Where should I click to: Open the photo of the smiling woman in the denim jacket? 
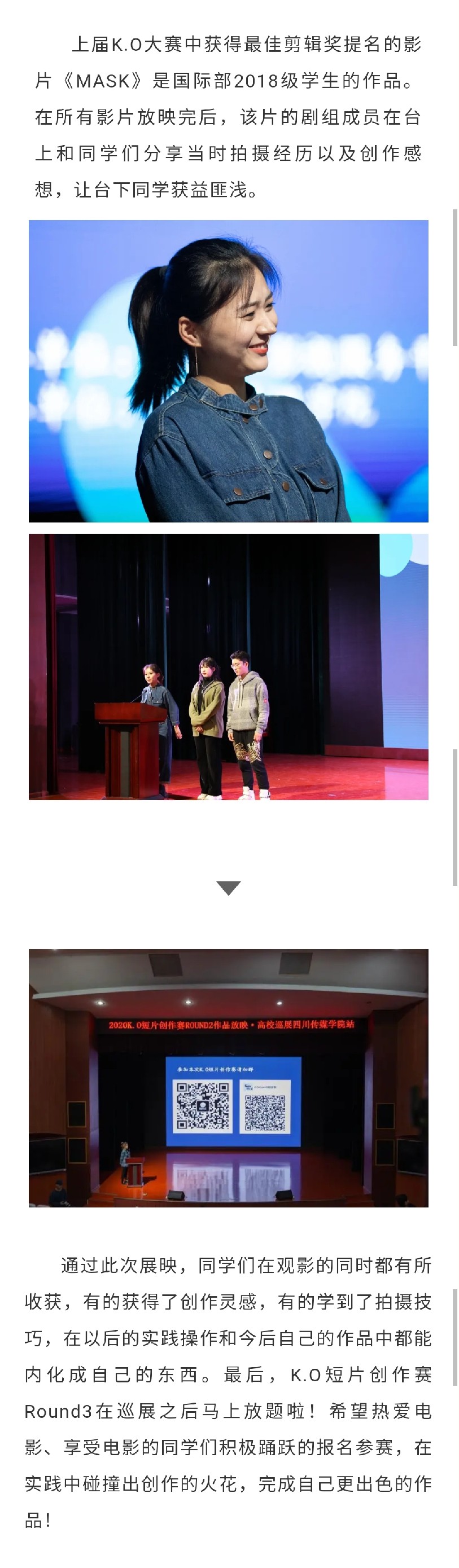pos(228,371)
